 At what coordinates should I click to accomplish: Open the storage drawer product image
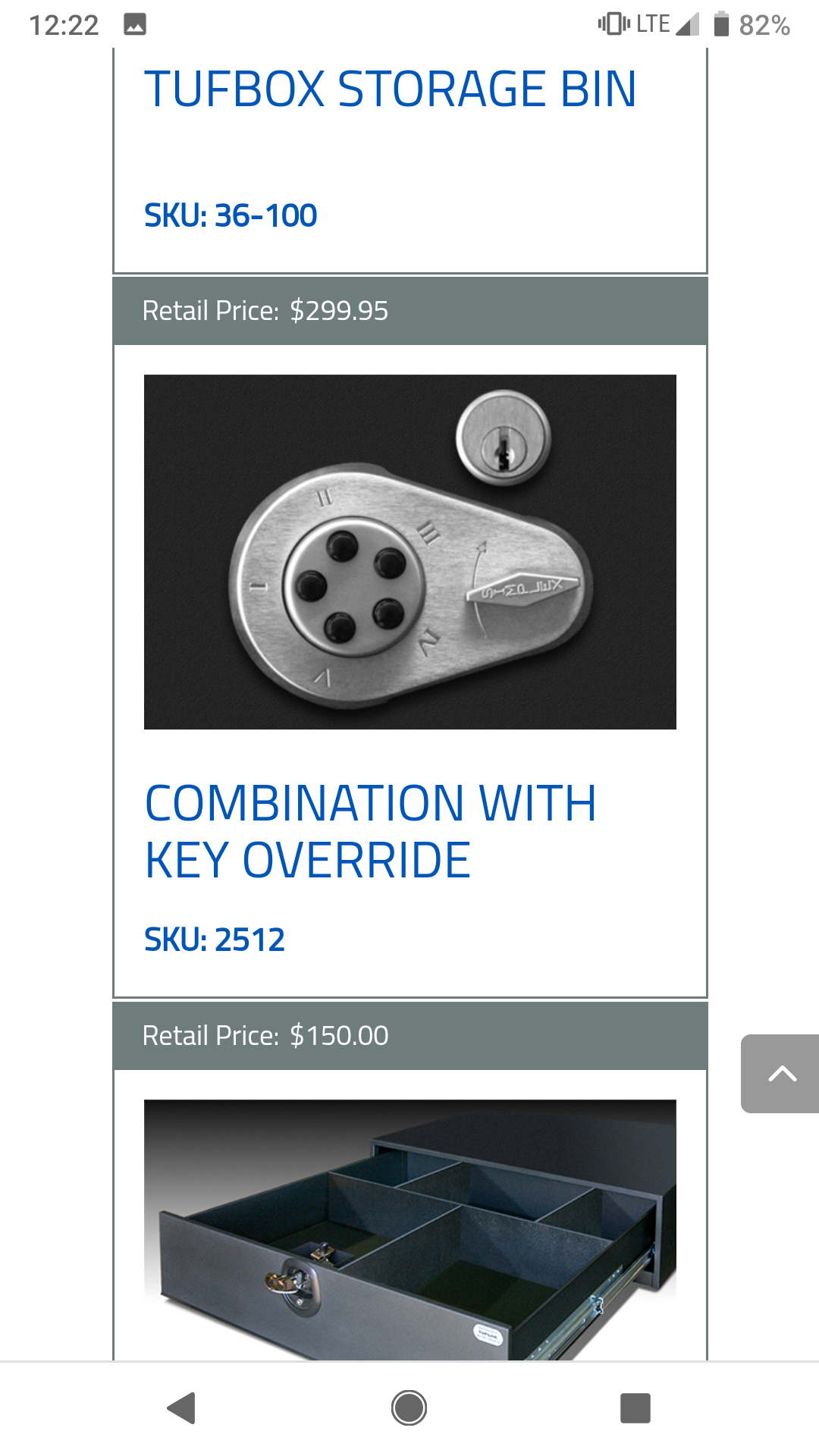tap(410, 1229)
